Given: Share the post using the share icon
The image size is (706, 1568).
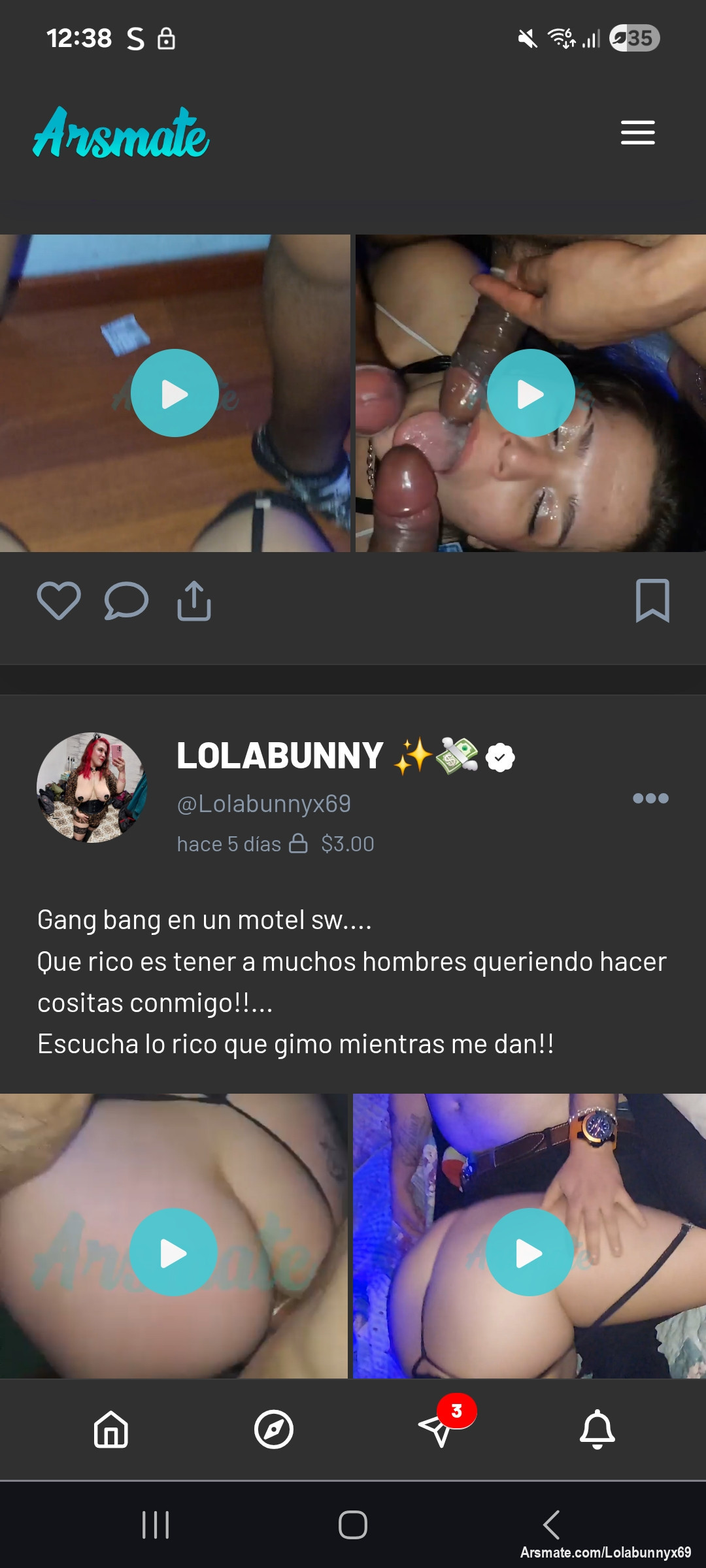Looking at the screenshot, I should [x=194, y=602].
